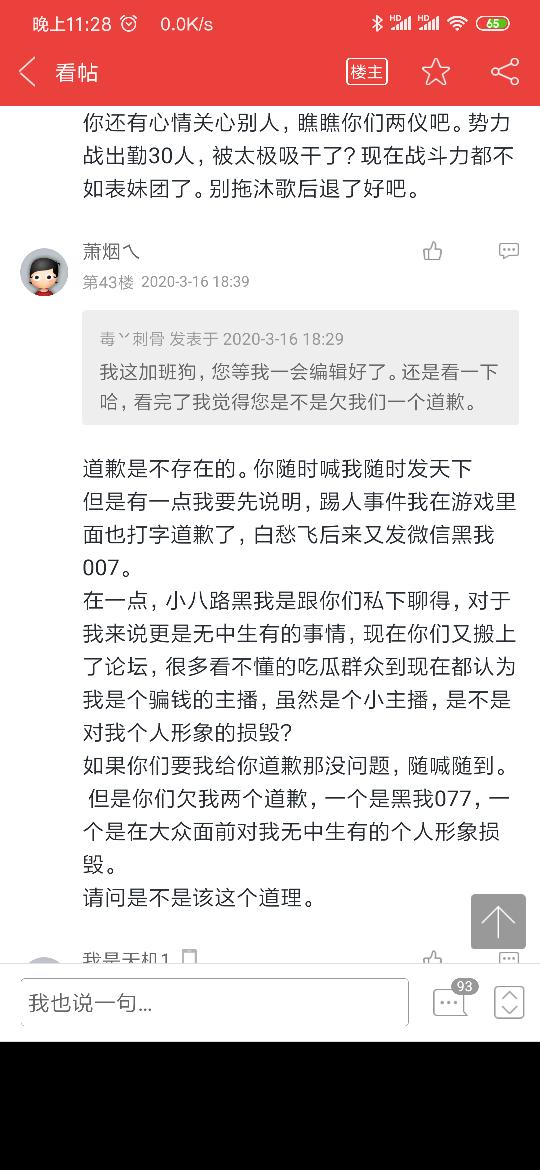The height and width of the screenshot is (1170, 540).
Task: Open the quoted post by 毒丷刺骨
Action: [301, 368]
